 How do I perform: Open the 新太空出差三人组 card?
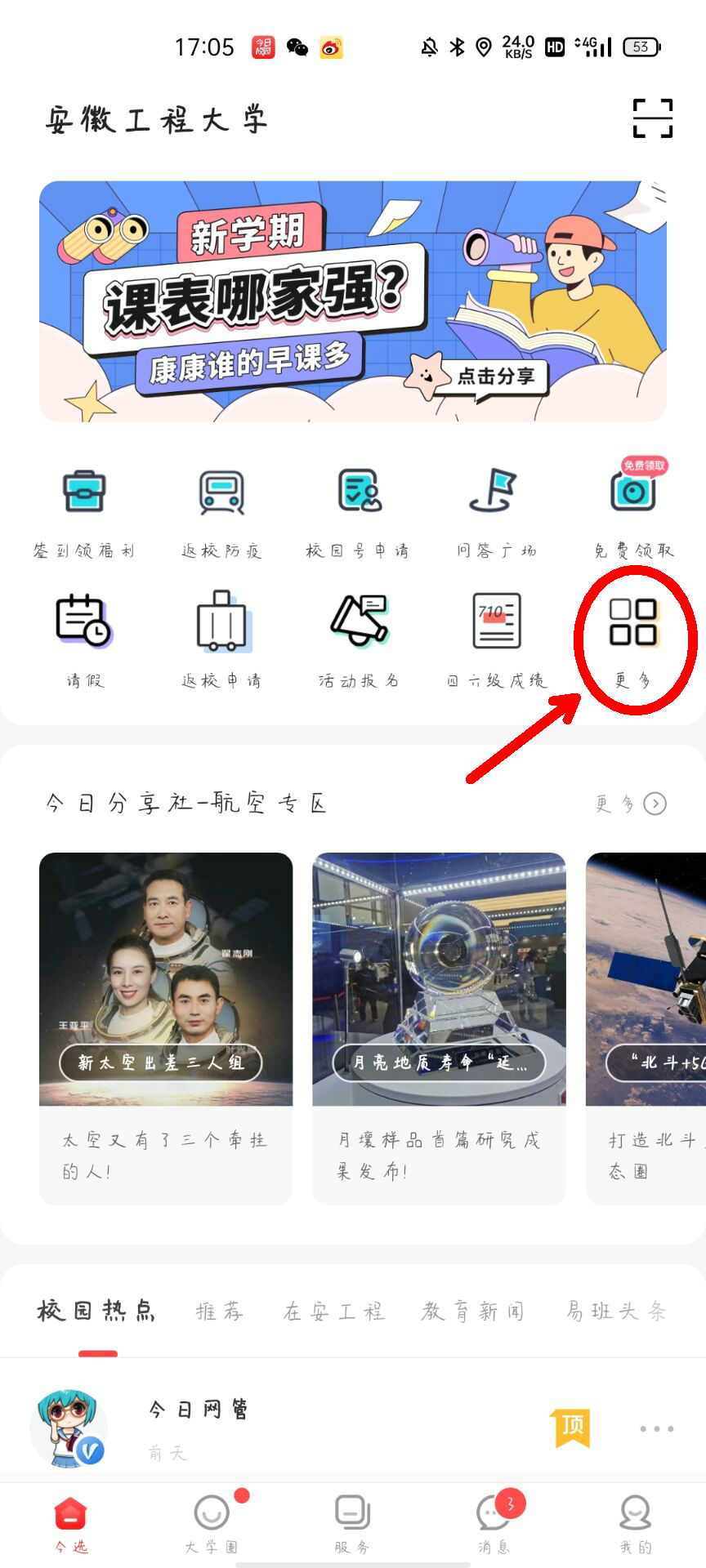point(166,1027)
